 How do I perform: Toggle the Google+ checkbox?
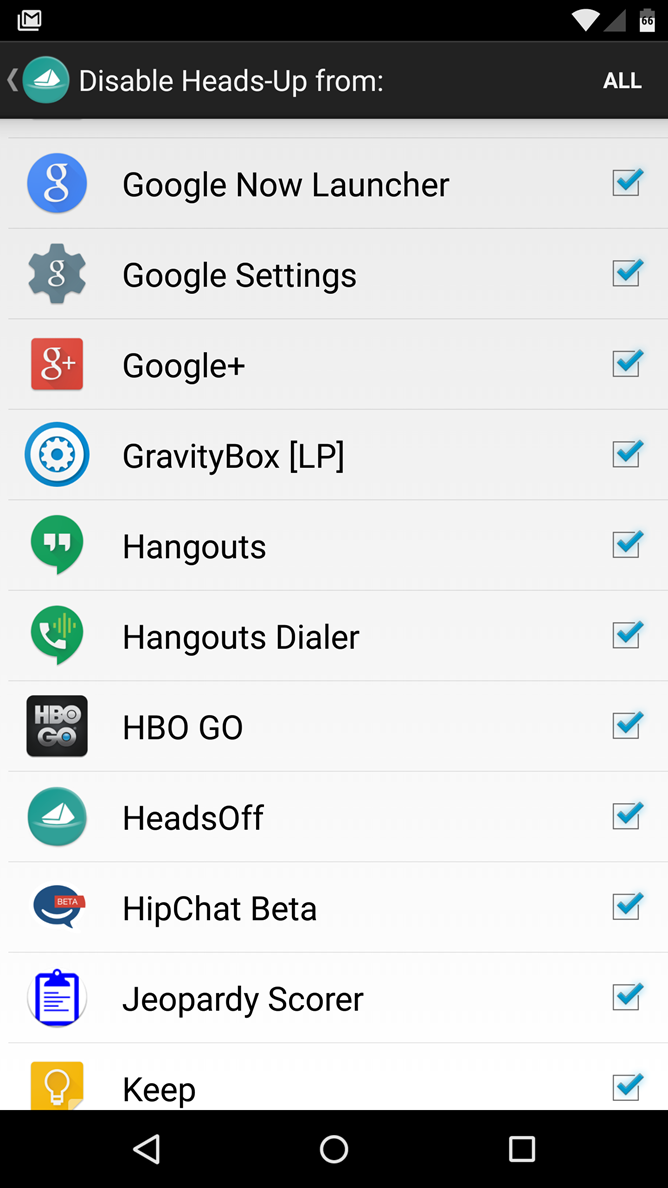[x=626, y=364]
